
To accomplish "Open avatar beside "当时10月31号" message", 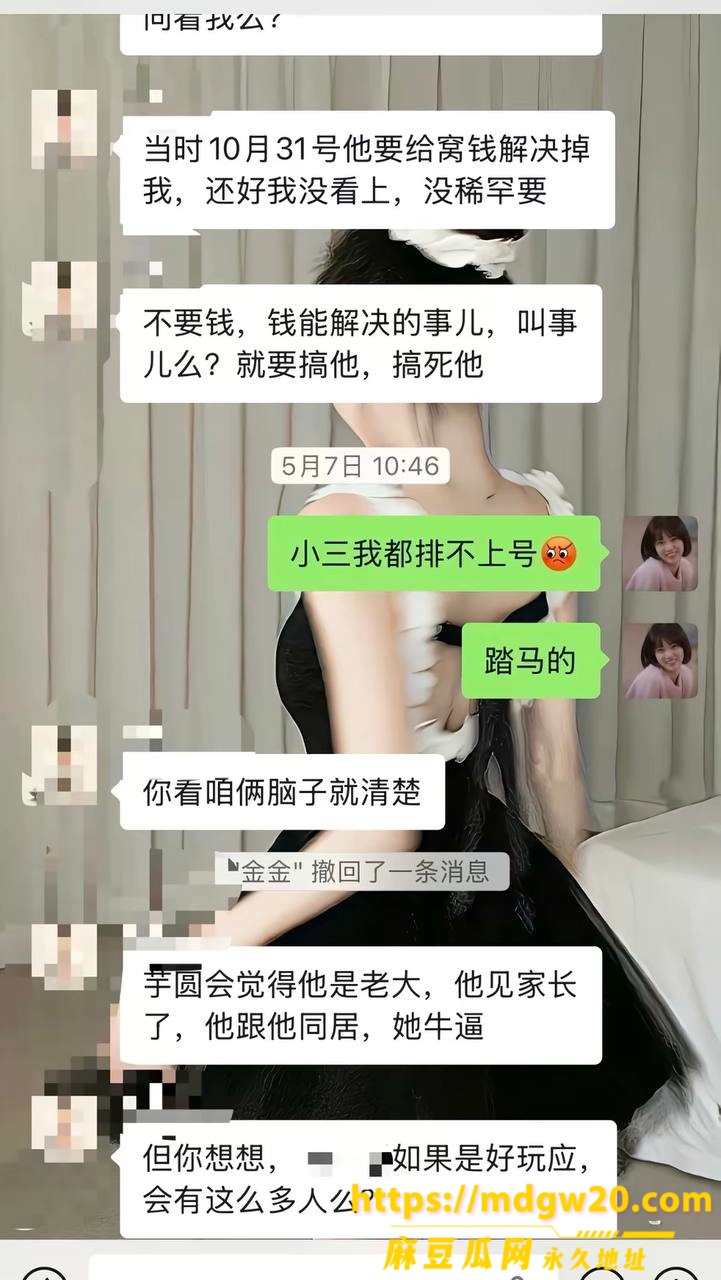I will [x=64, y=129].
